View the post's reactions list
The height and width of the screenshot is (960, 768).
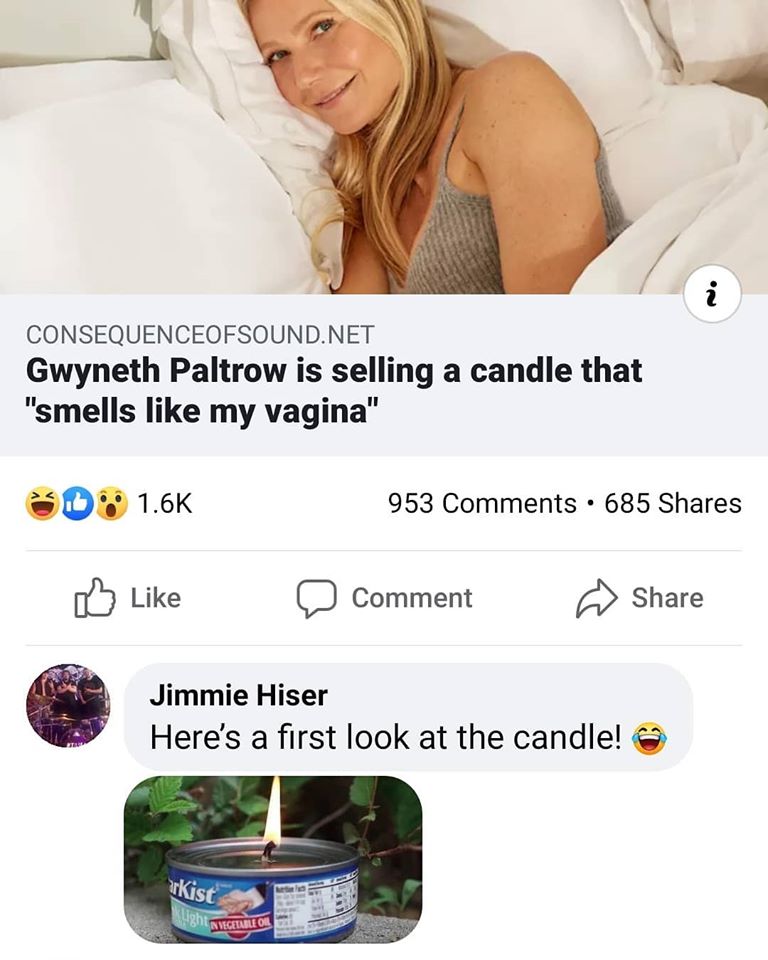pos(108,504)
